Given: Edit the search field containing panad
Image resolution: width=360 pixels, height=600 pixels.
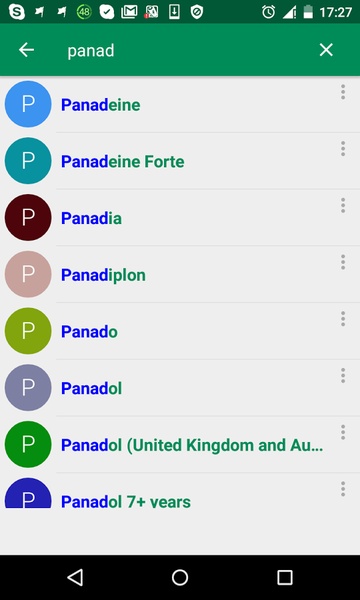Looking at the screenshot, I should pyautogui.click(x=184, y=51).
